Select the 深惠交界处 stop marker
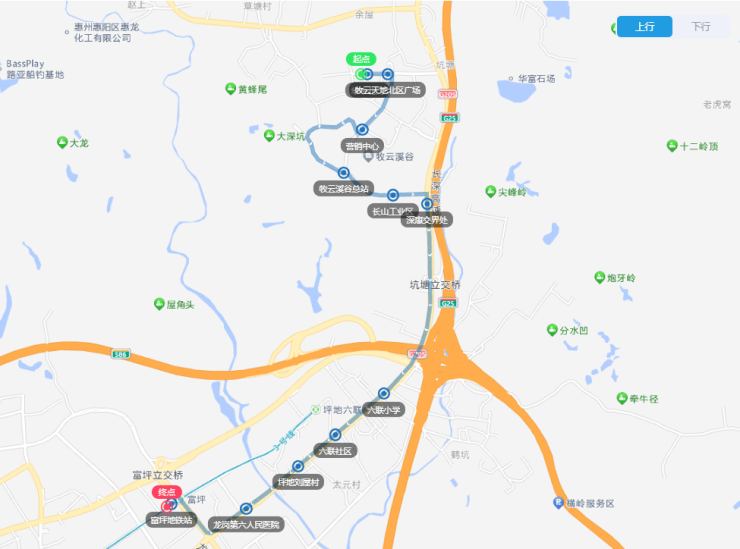The image size is (740, 549). [427, 204]
